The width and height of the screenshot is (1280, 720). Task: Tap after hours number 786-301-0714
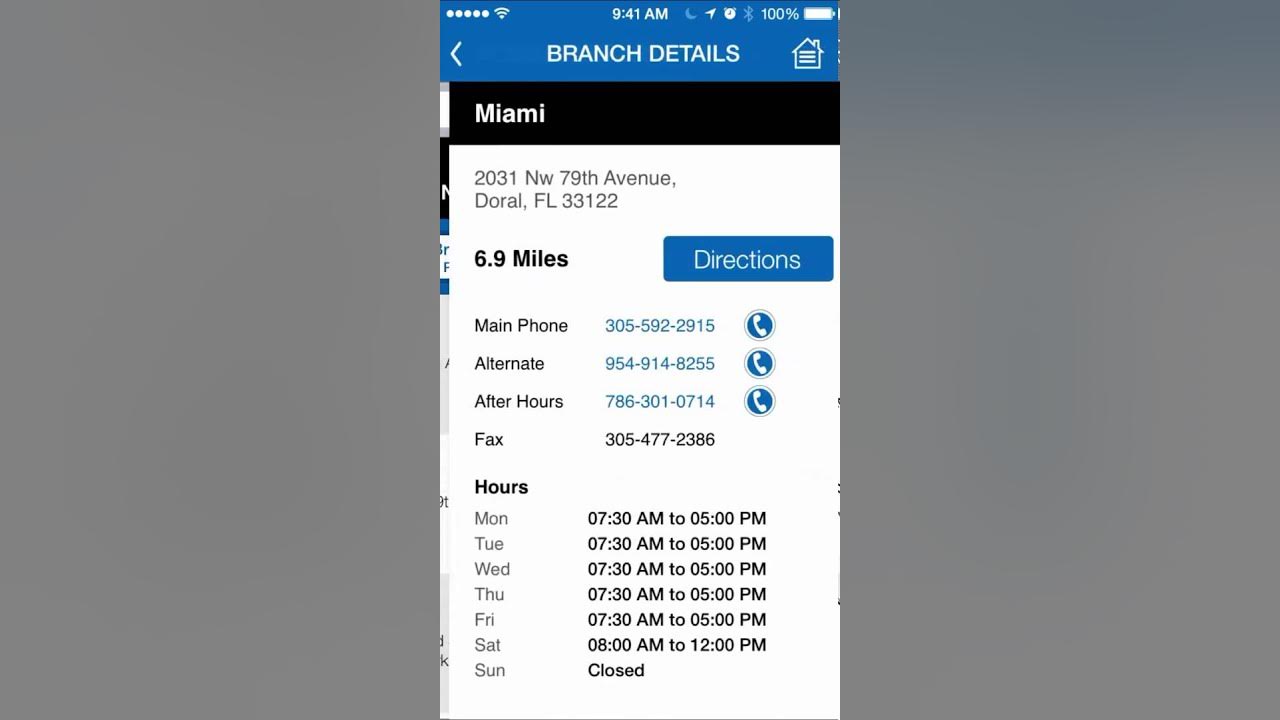tap(659, 401)
